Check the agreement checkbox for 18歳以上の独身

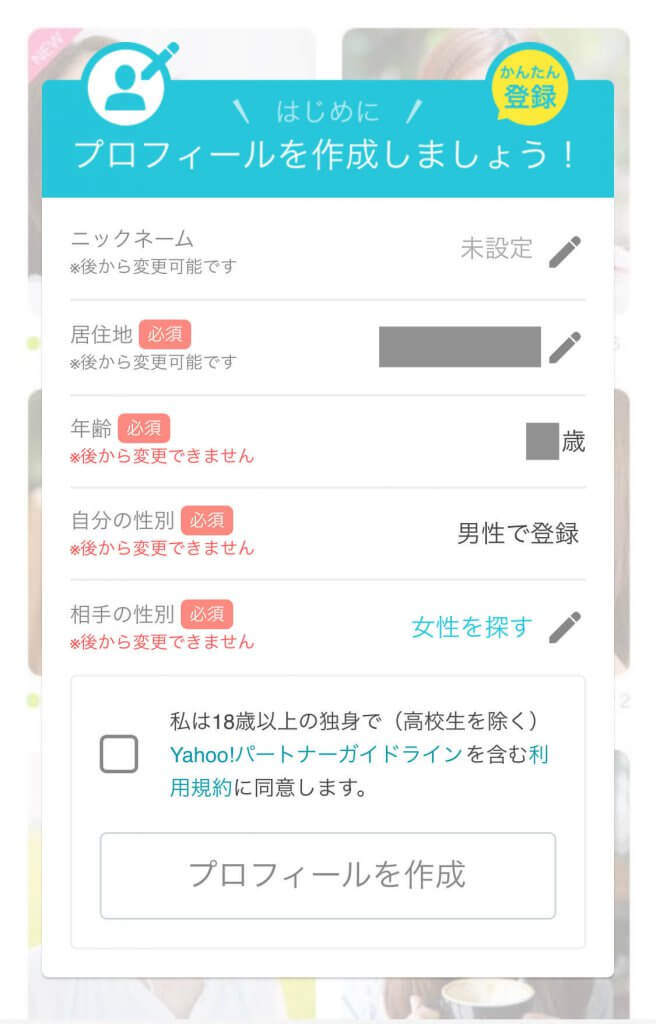point(119,754)
